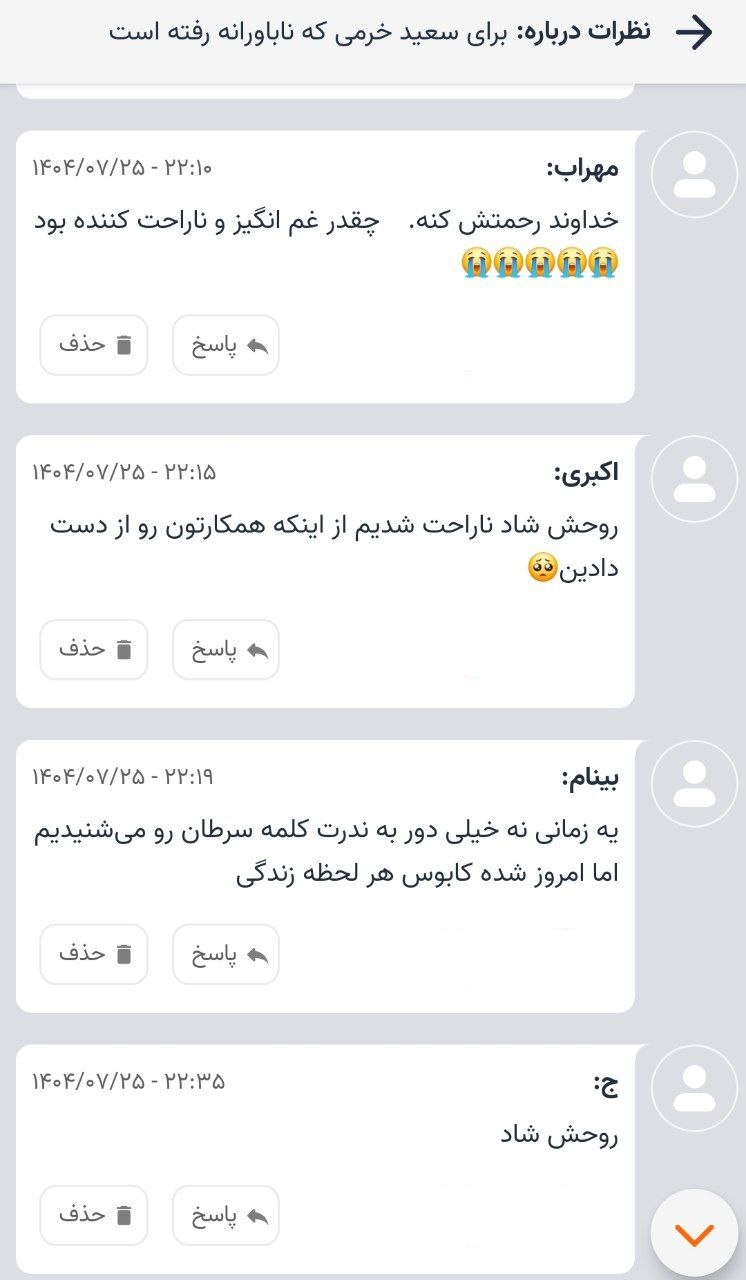Delete ج's comment

tap(94, 1215)
